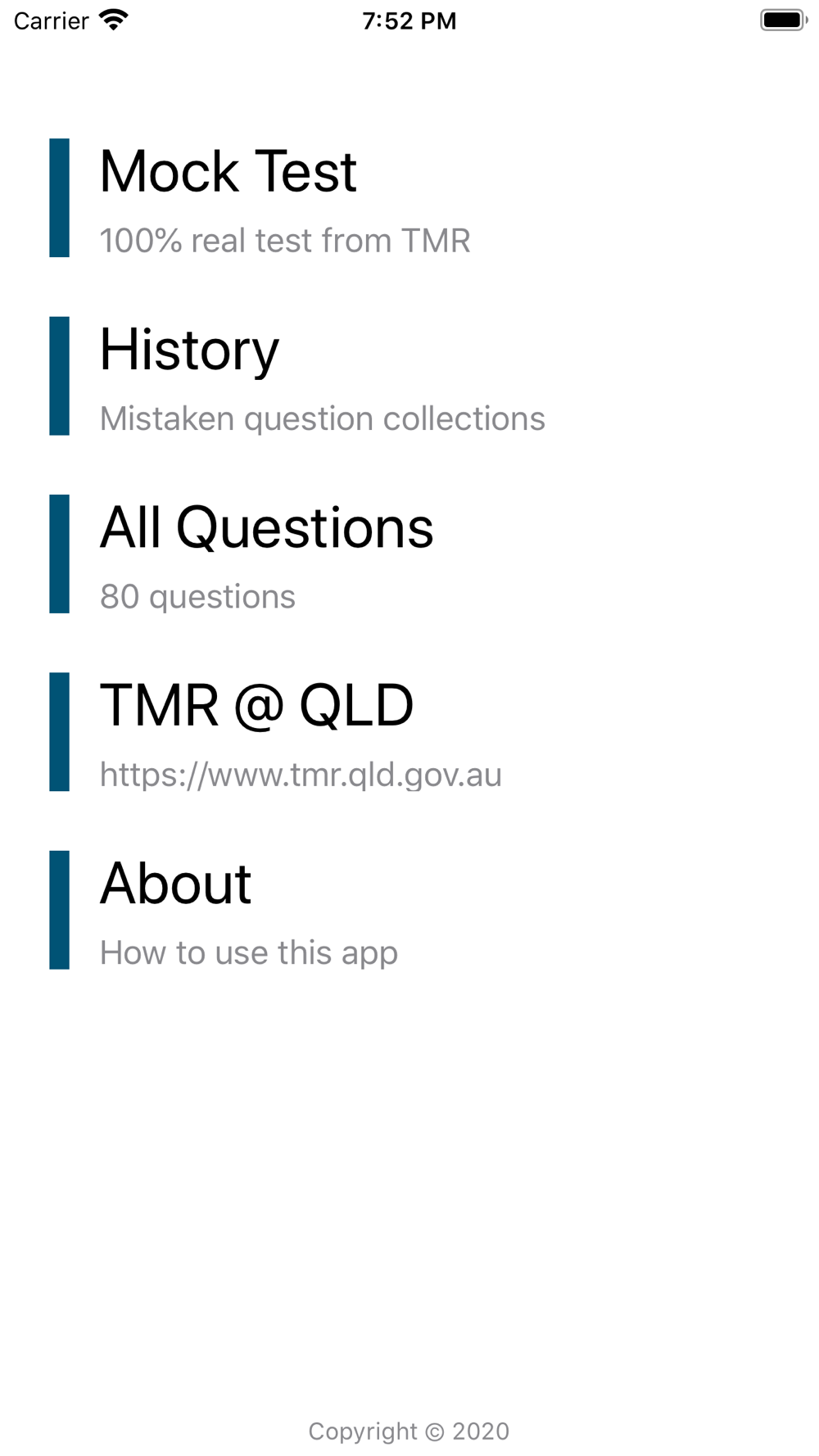Open the TMR @ QLD website row
The image size is (819, 1456).
409,732
